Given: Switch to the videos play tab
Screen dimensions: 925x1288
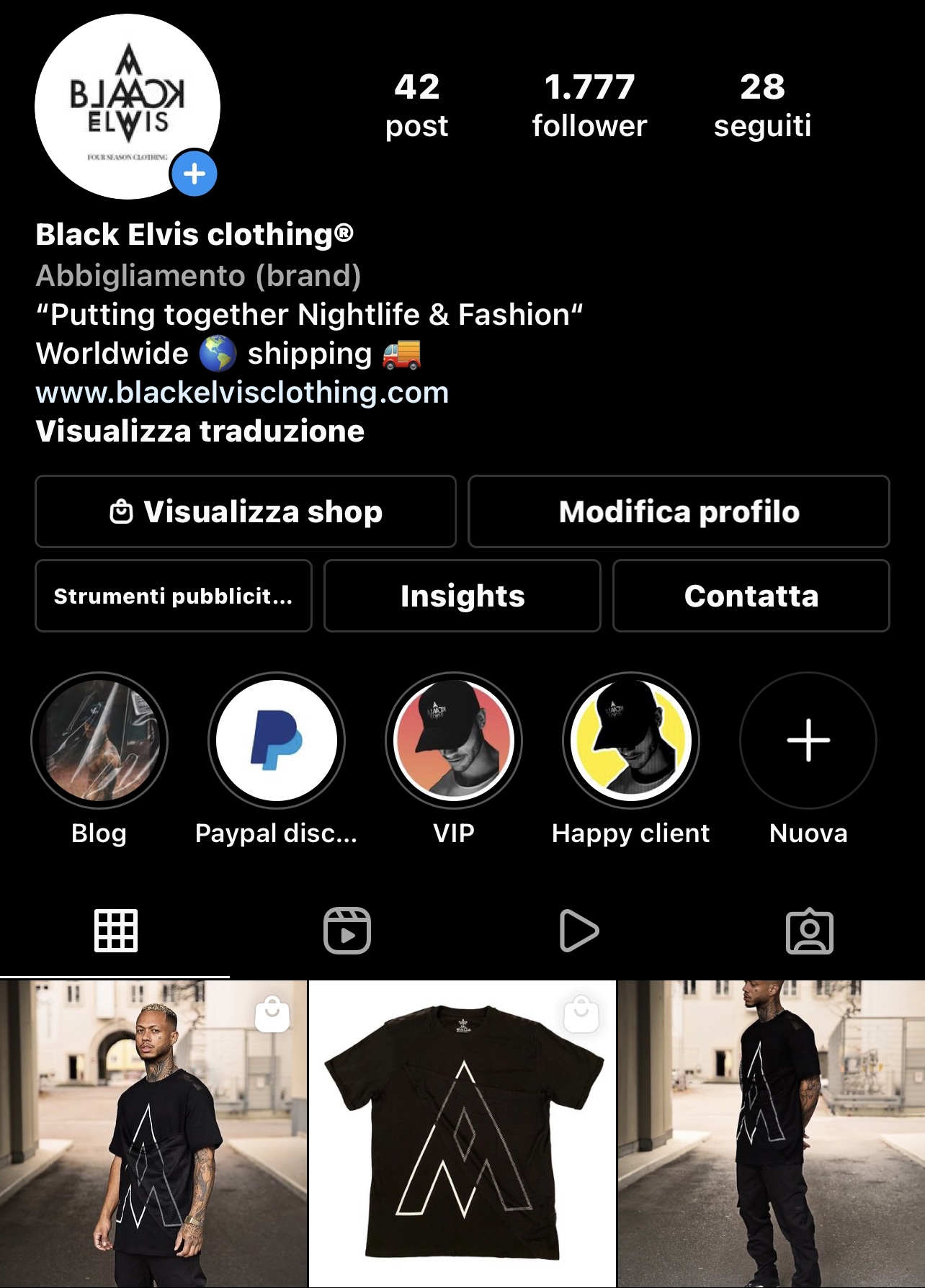Looking at the screenshot, I should tap(578, 931).
